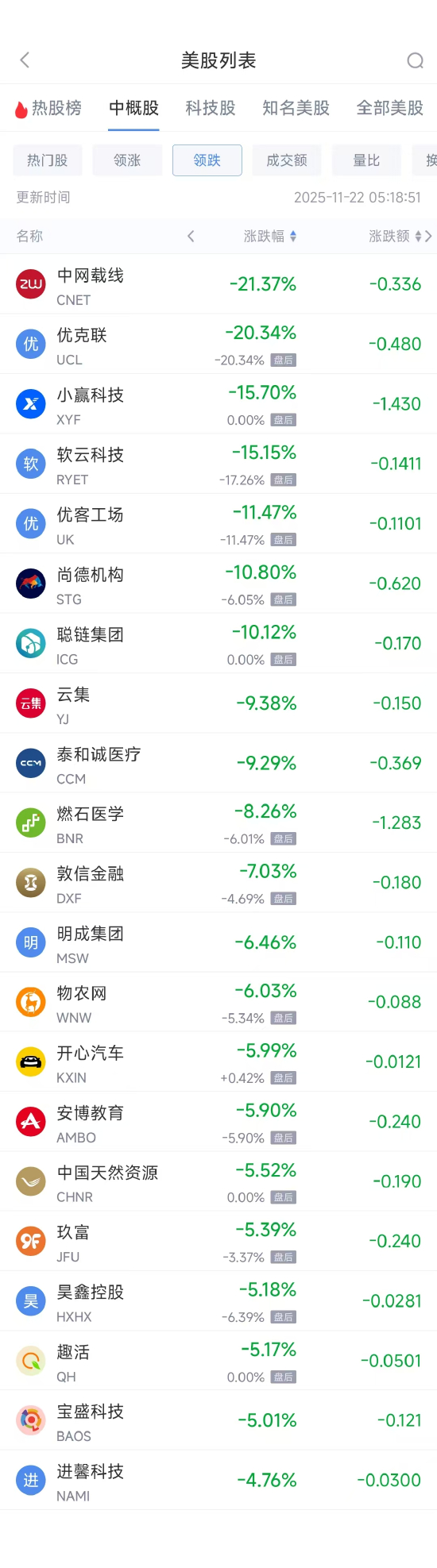Switch to the 全部美股 tab
Screen dimensions: 437x1568
coord(389,108)
